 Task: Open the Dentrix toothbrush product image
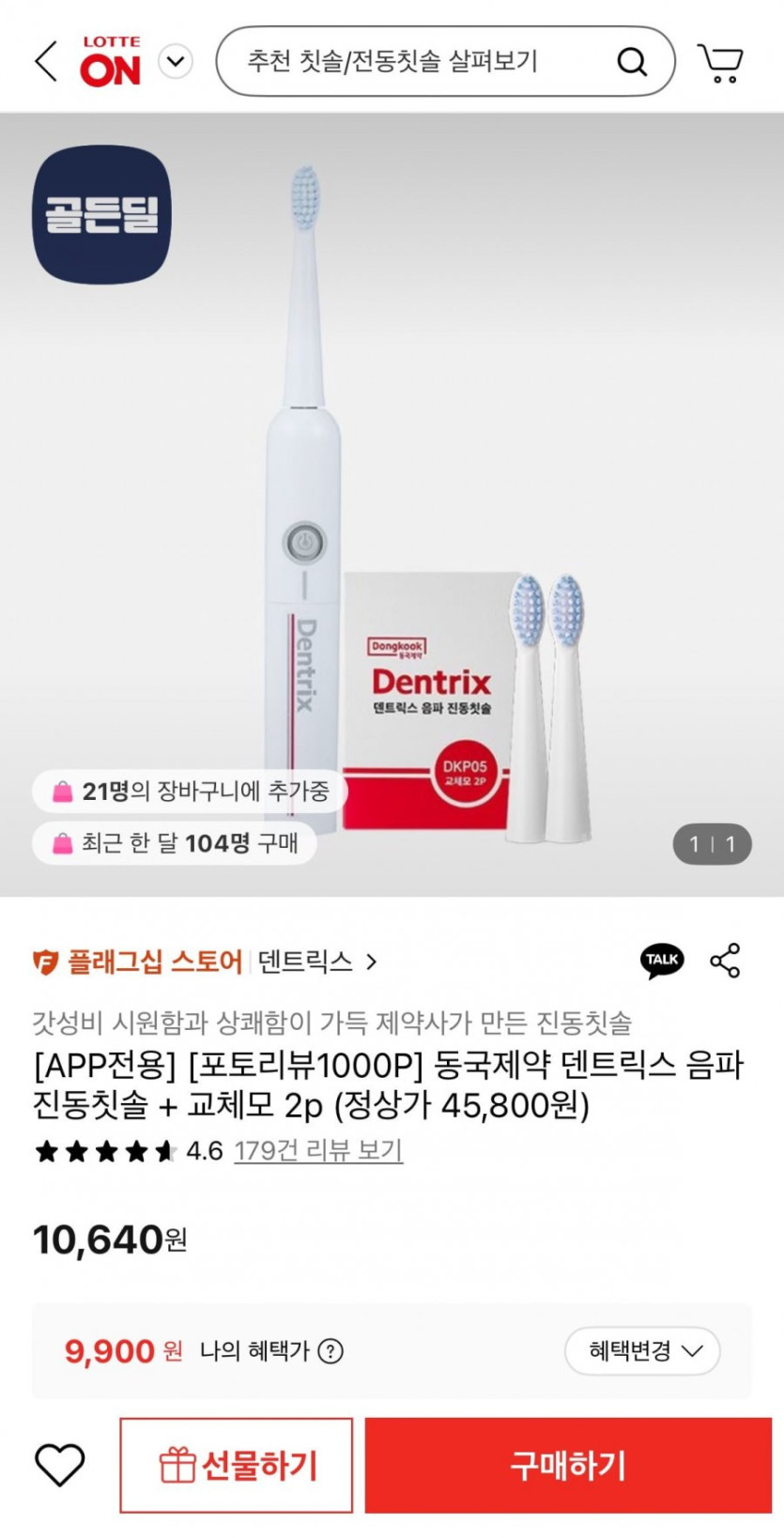point(392,504)
